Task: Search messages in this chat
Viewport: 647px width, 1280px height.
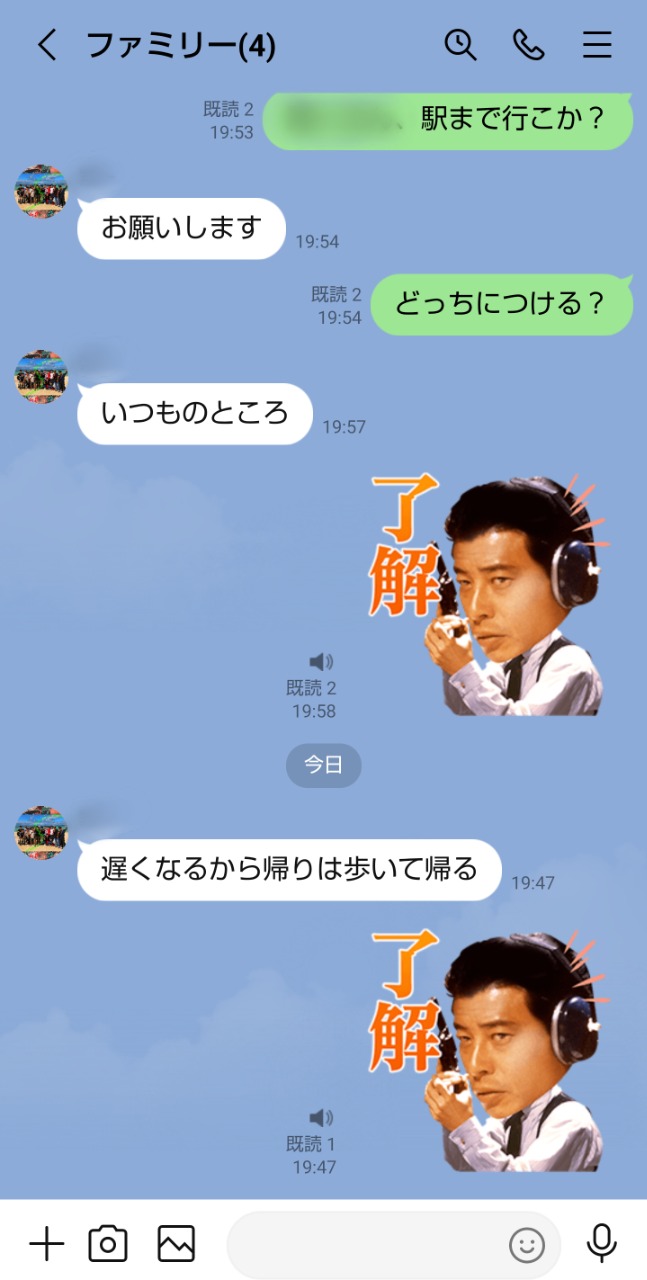Action: point(460,45)
